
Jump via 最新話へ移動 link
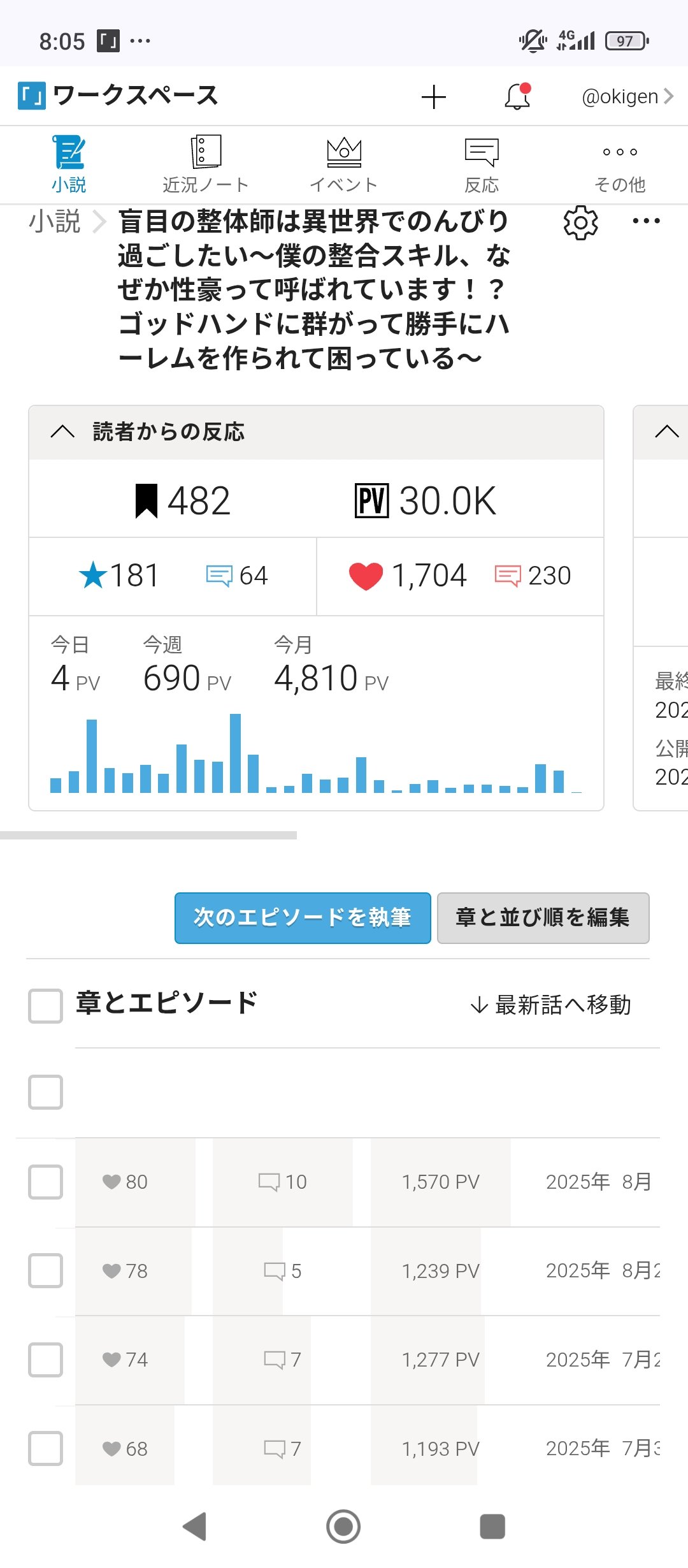click(x=550, y=1005)
